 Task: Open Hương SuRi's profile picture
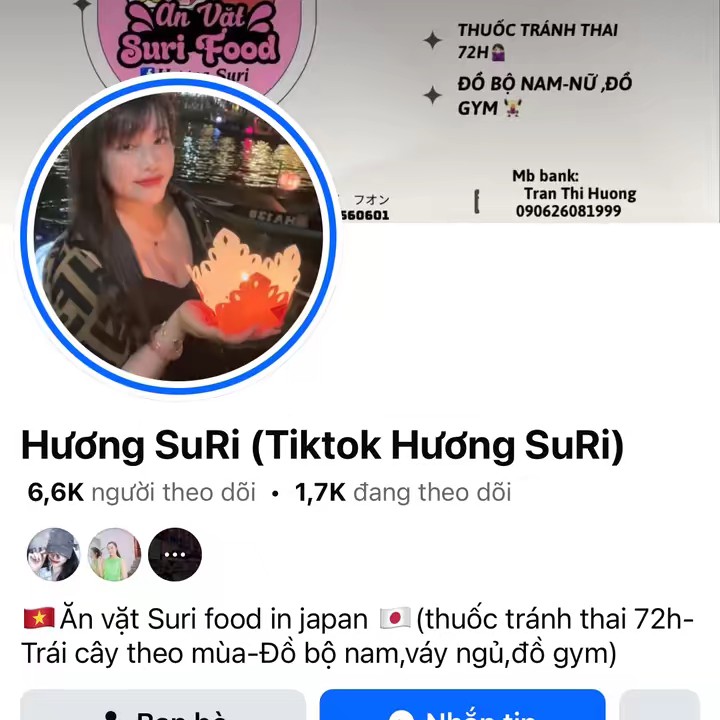pyautogui.click(x=178, y=236)
